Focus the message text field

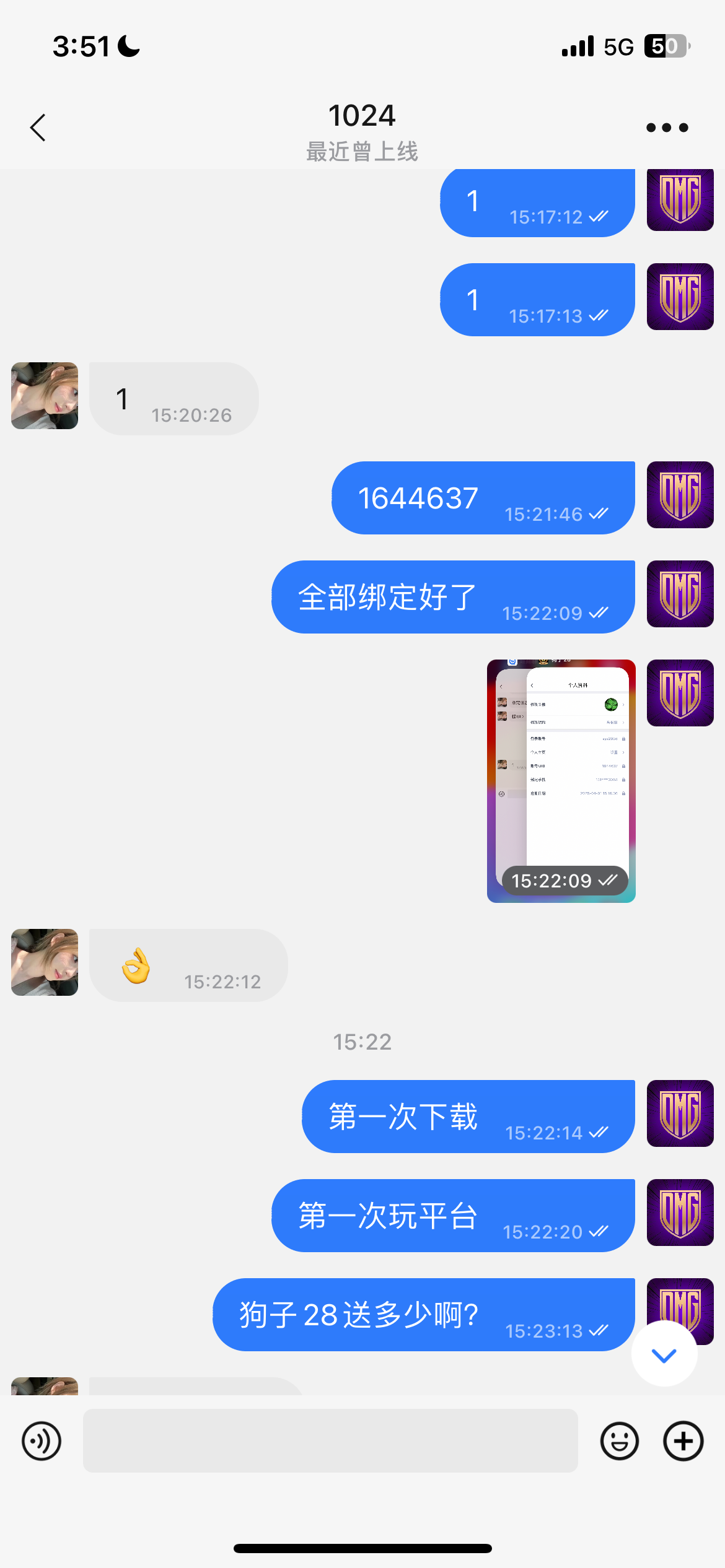point(330,1441)
